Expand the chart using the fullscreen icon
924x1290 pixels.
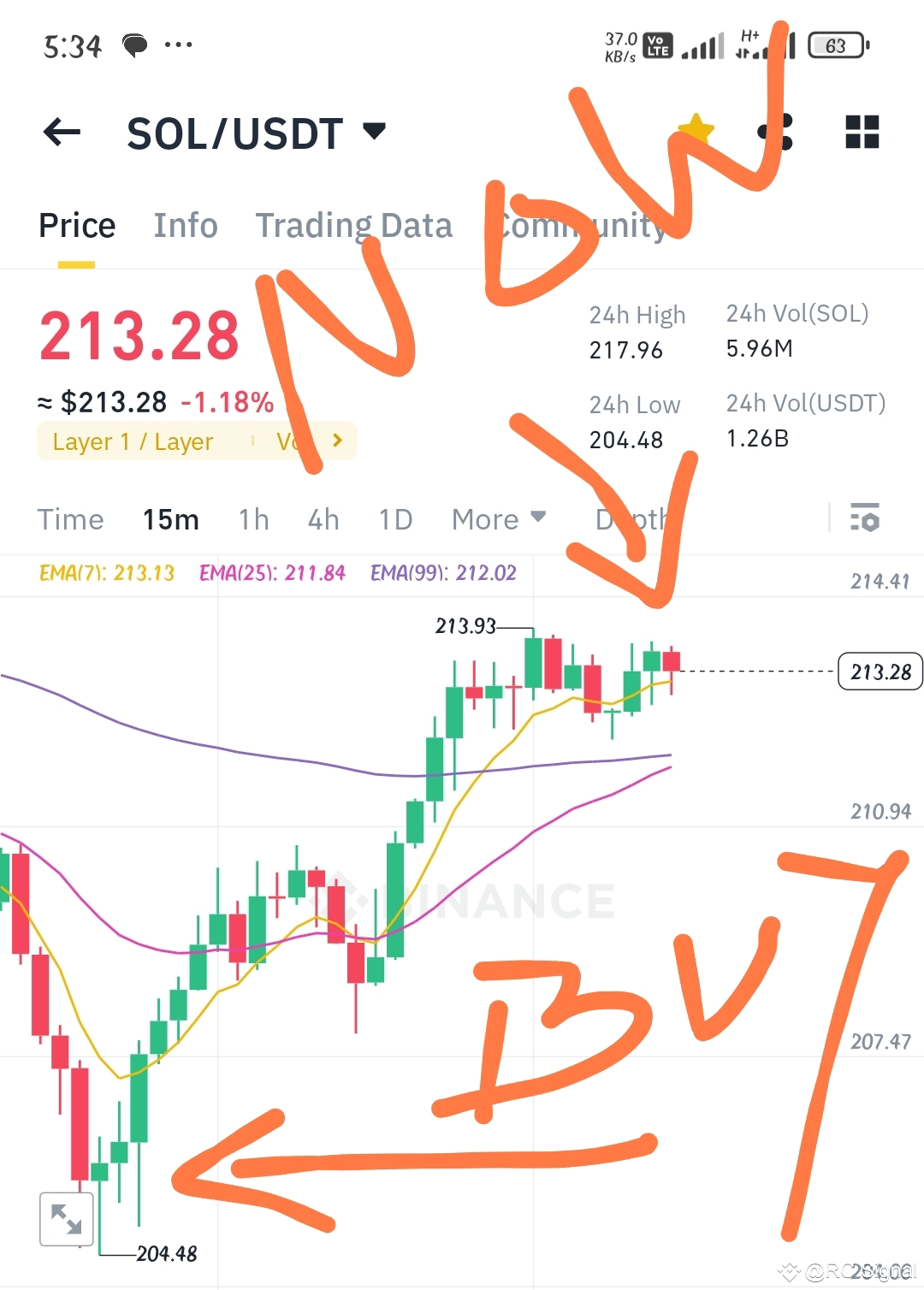click(x=66, y=1218)
